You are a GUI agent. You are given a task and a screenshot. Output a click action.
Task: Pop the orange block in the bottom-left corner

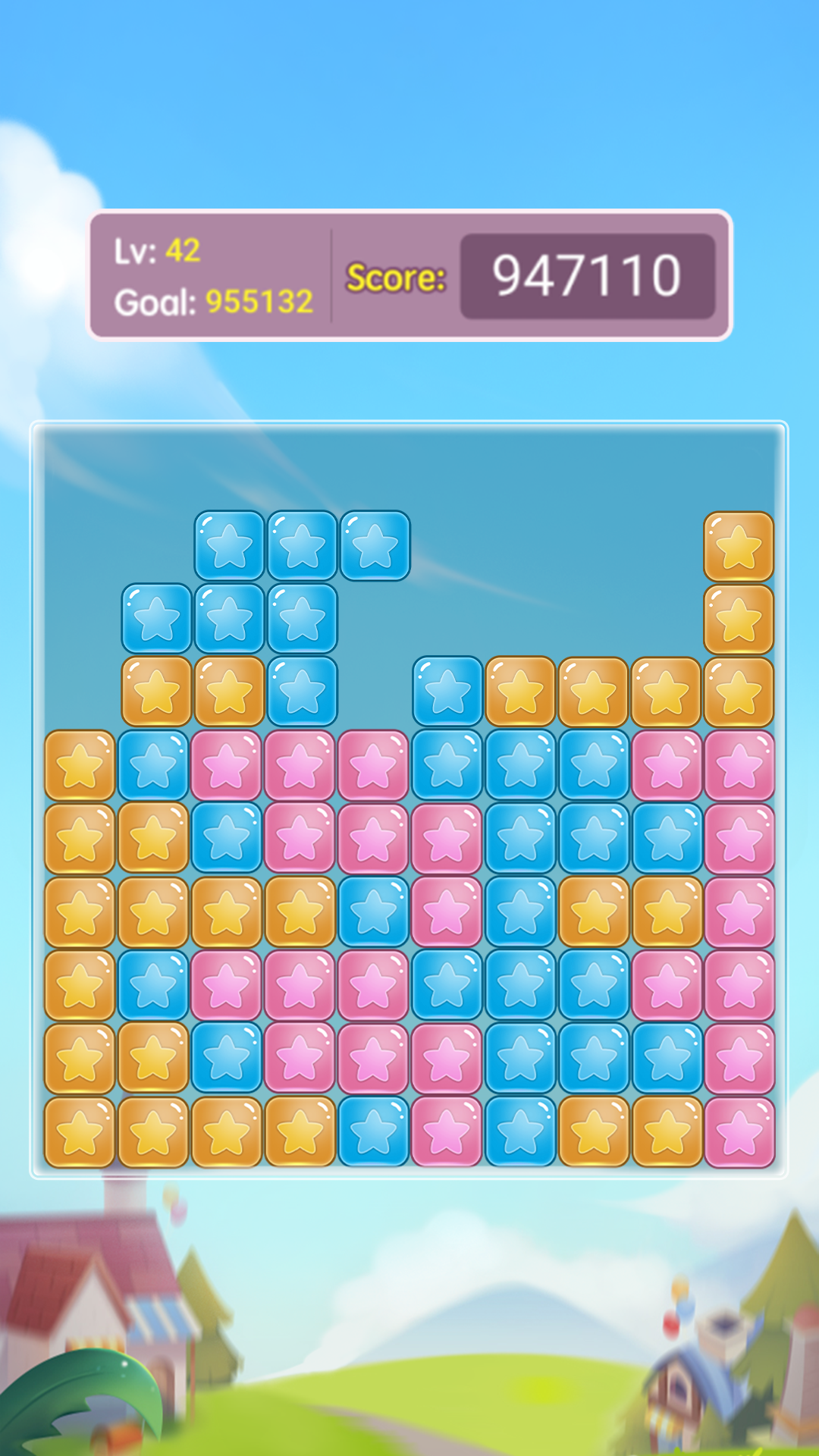coord(80,1131)
